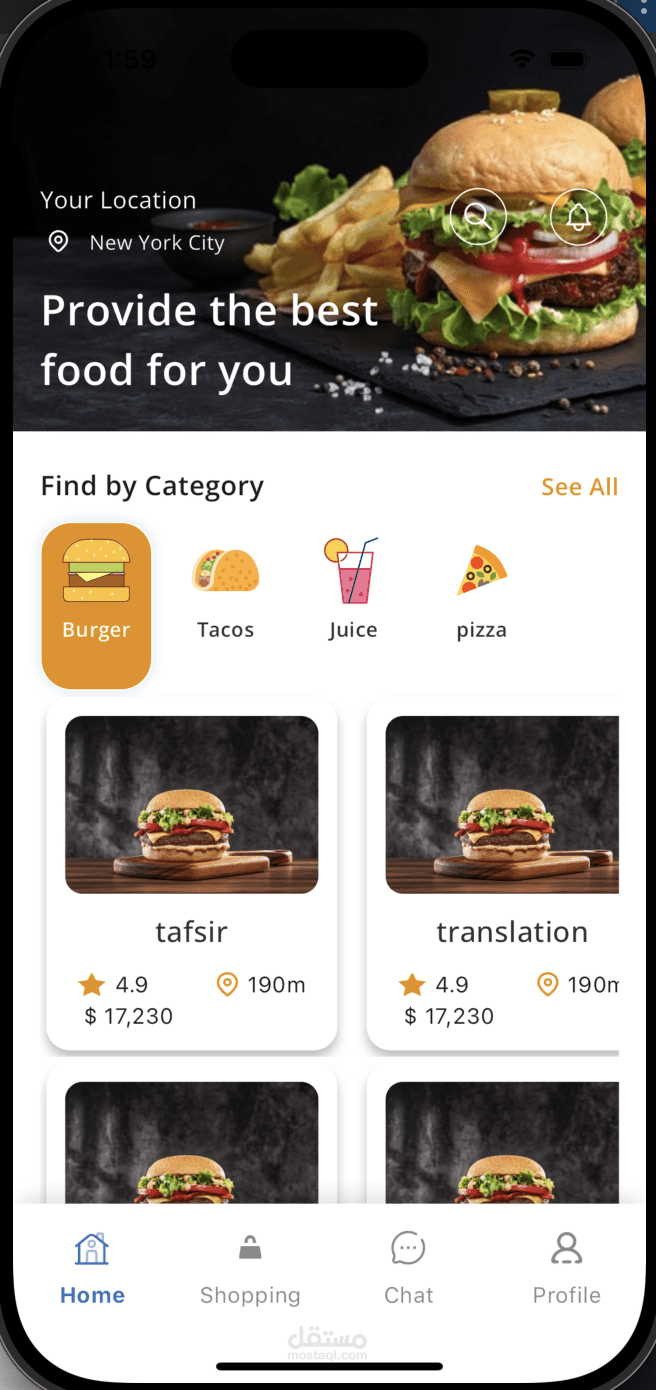Open the search icon in the header
The height and width of the screenshot is (1390, 656).
[x=478, y=216]
